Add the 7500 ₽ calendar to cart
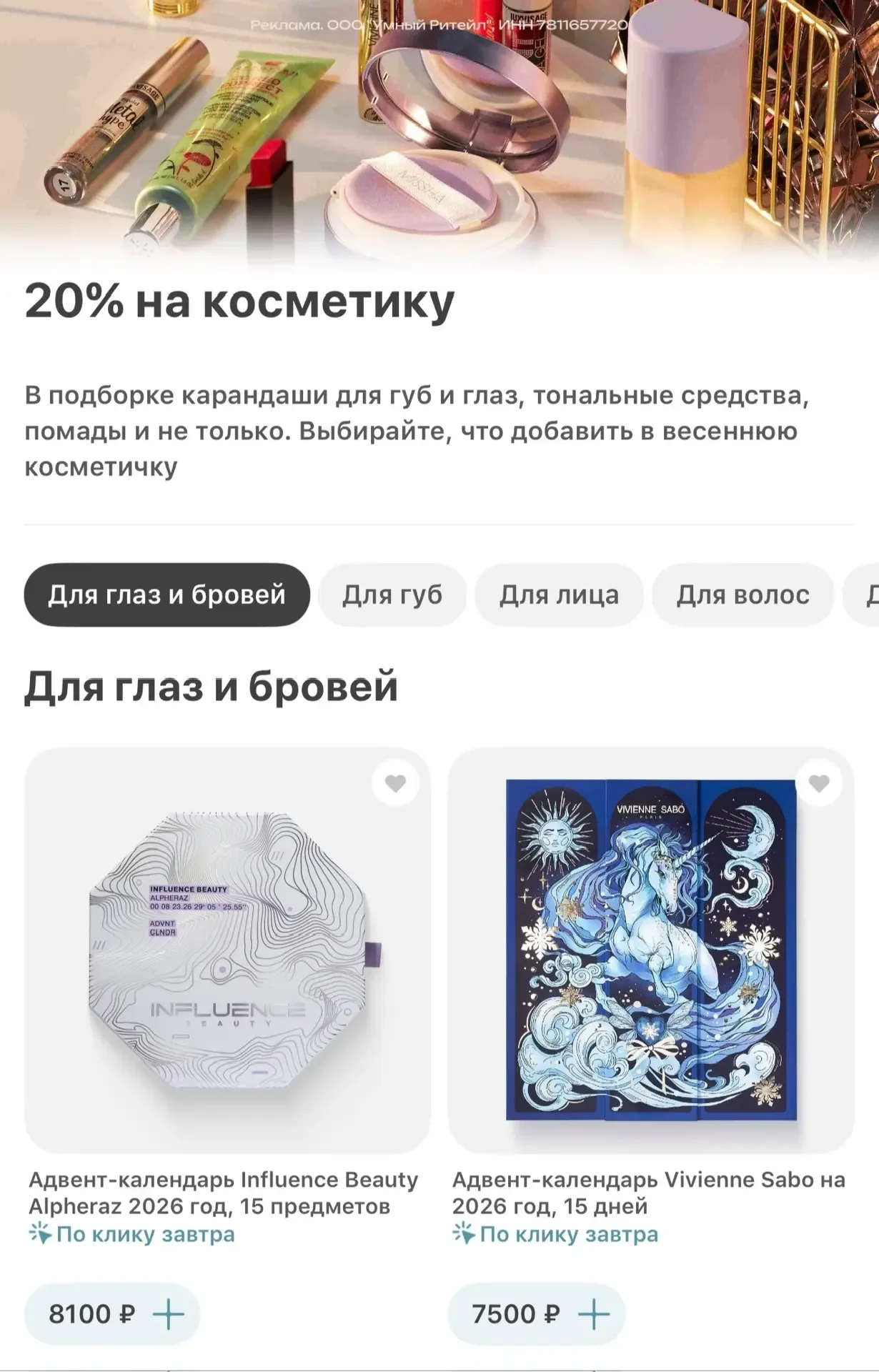The image size is (879, 1372). point(593,1314)
